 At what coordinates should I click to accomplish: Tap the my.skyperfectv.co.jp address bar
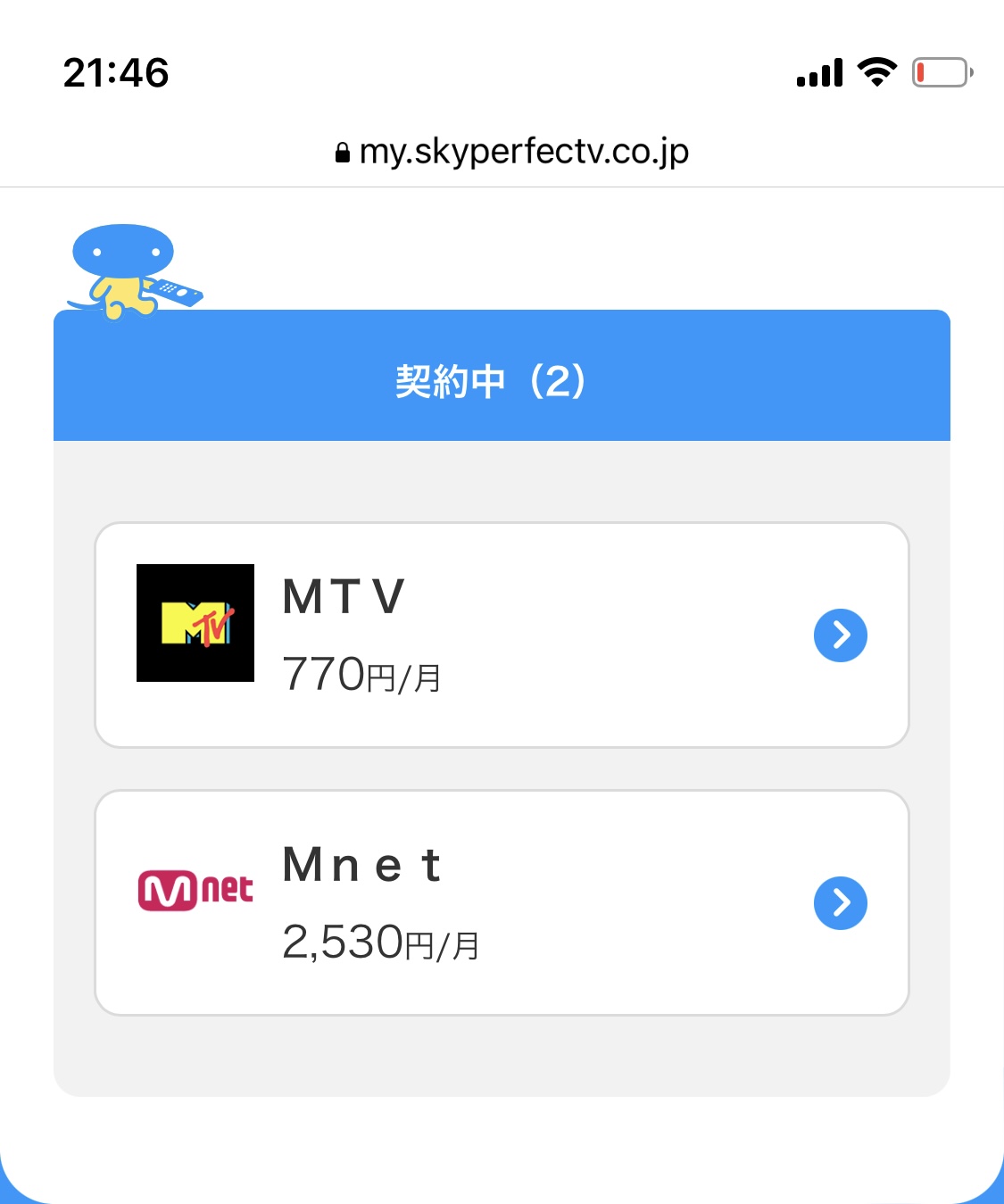pos(512,152)
